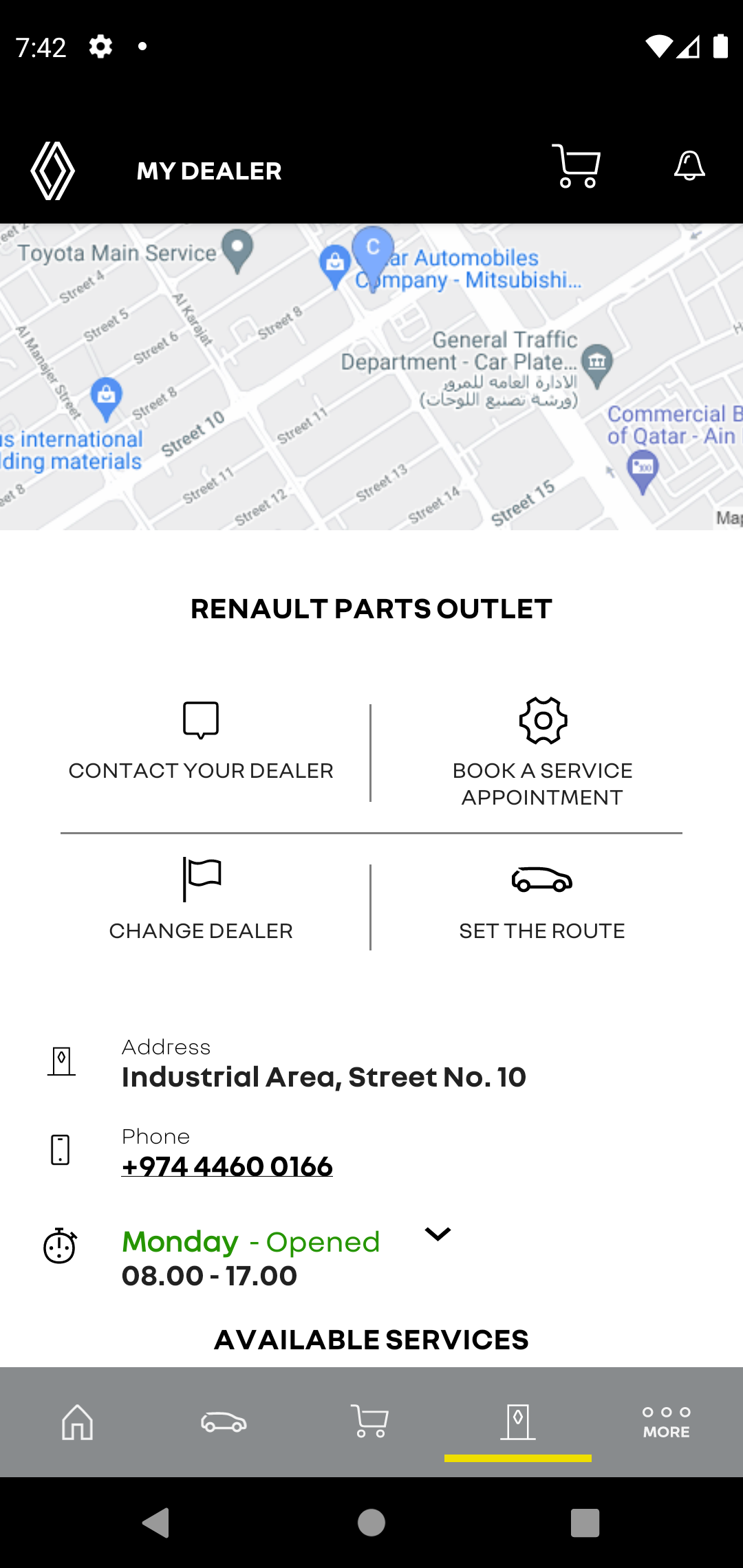Choose Set the Route
Screen dimensions: 743x1568
[542, 903]
